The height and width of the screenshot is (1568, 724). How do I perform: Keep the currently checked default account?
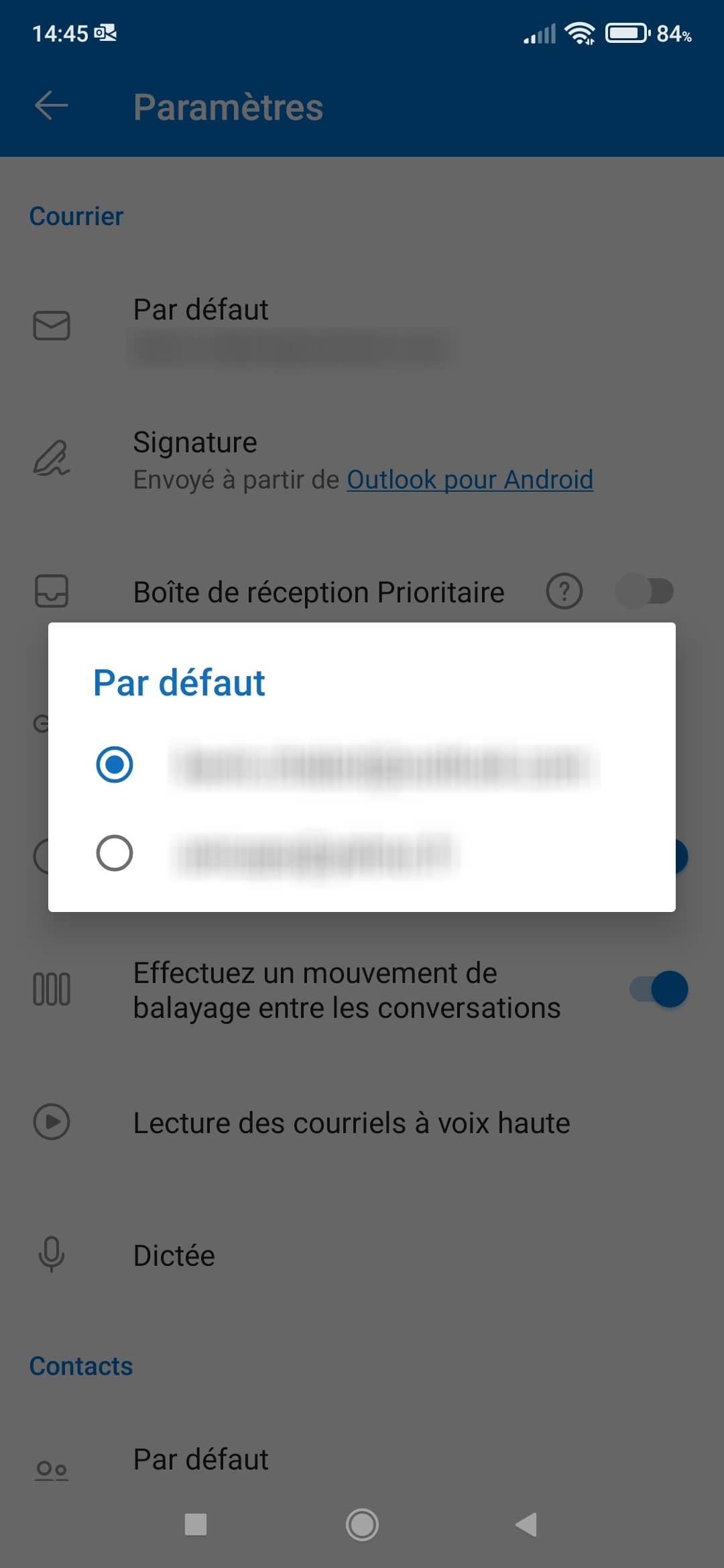tap(115, 765)
